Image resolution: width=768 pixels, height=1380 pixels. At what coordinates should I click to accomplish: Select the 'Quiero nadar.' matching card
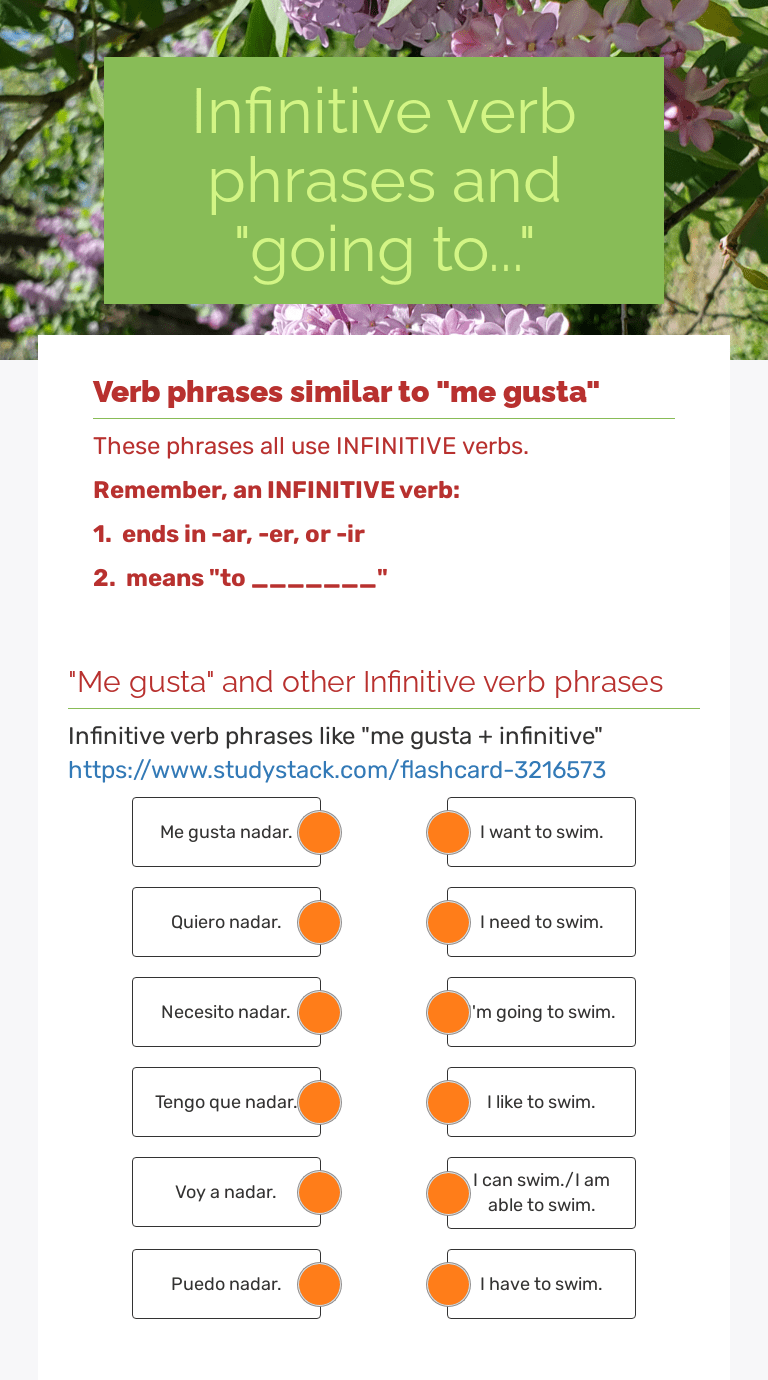point(226,922)
